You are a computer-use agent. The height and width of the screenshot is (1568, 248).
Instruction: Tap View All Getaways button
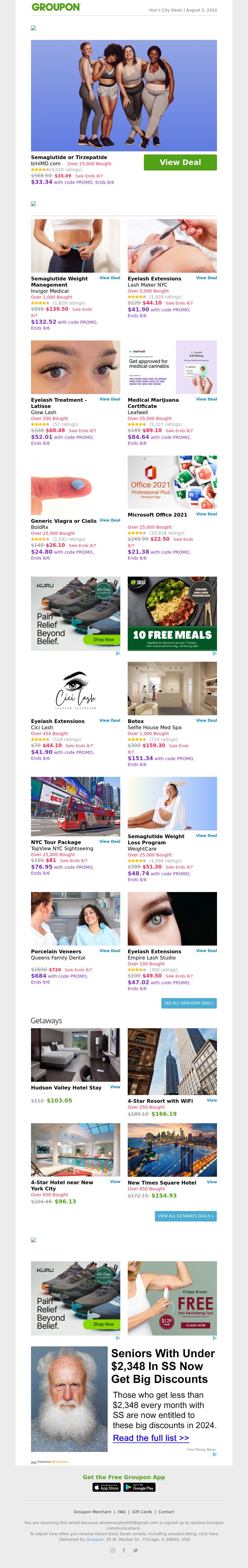[185, 1216]
